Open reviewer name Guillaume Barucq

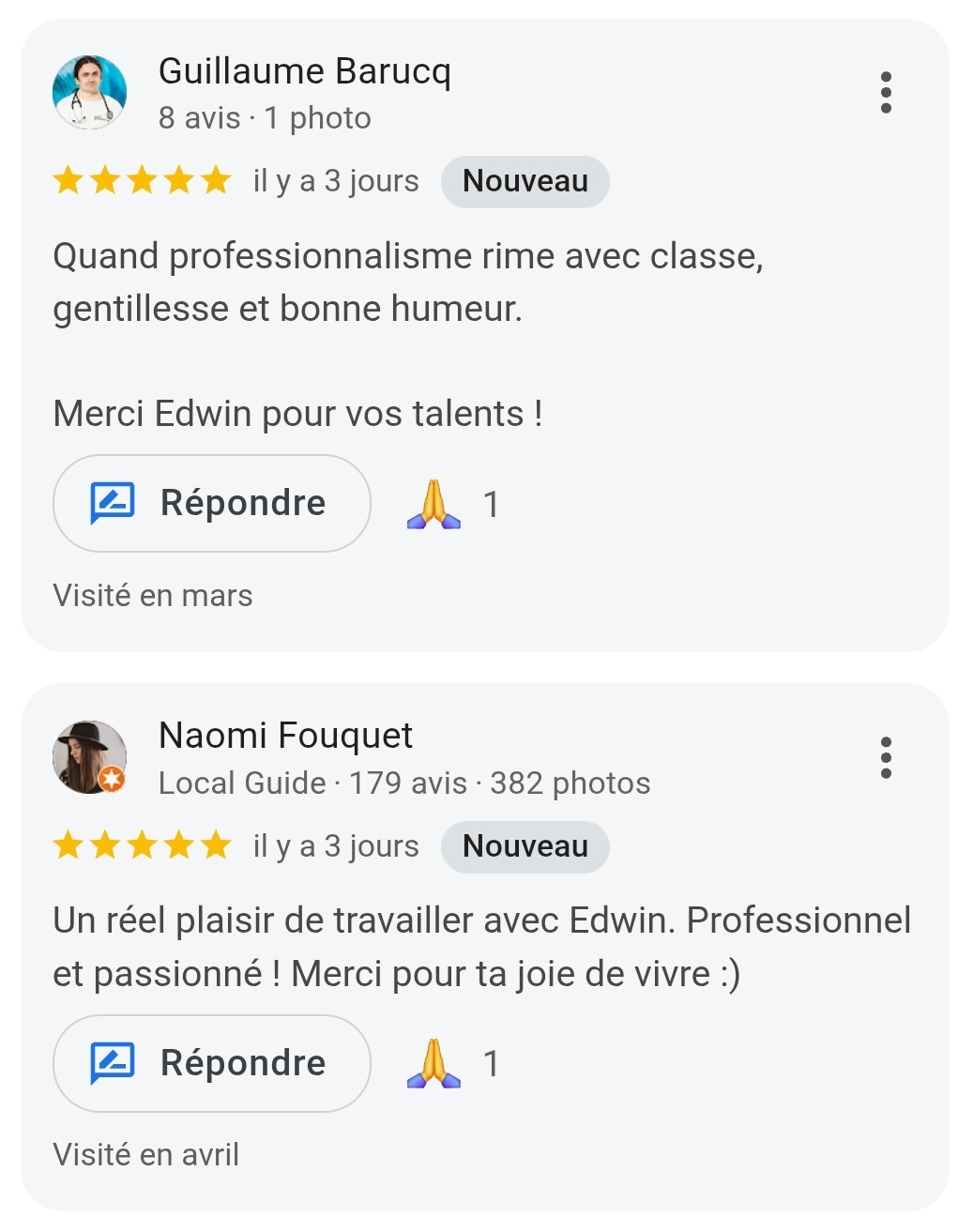tap(305, 71)
